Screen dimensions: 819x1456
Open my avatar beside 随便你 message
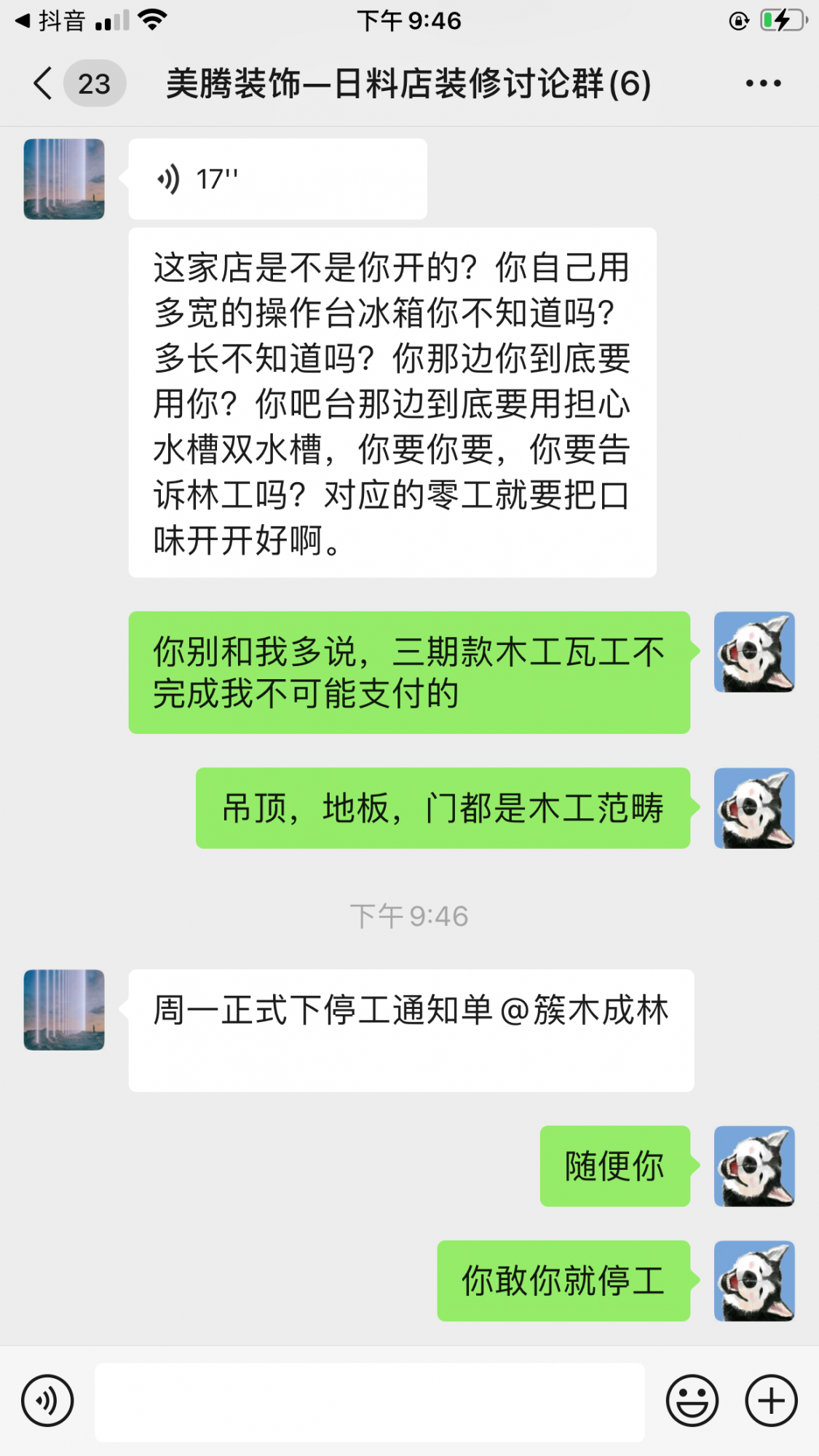click(x=754, y=1166)
